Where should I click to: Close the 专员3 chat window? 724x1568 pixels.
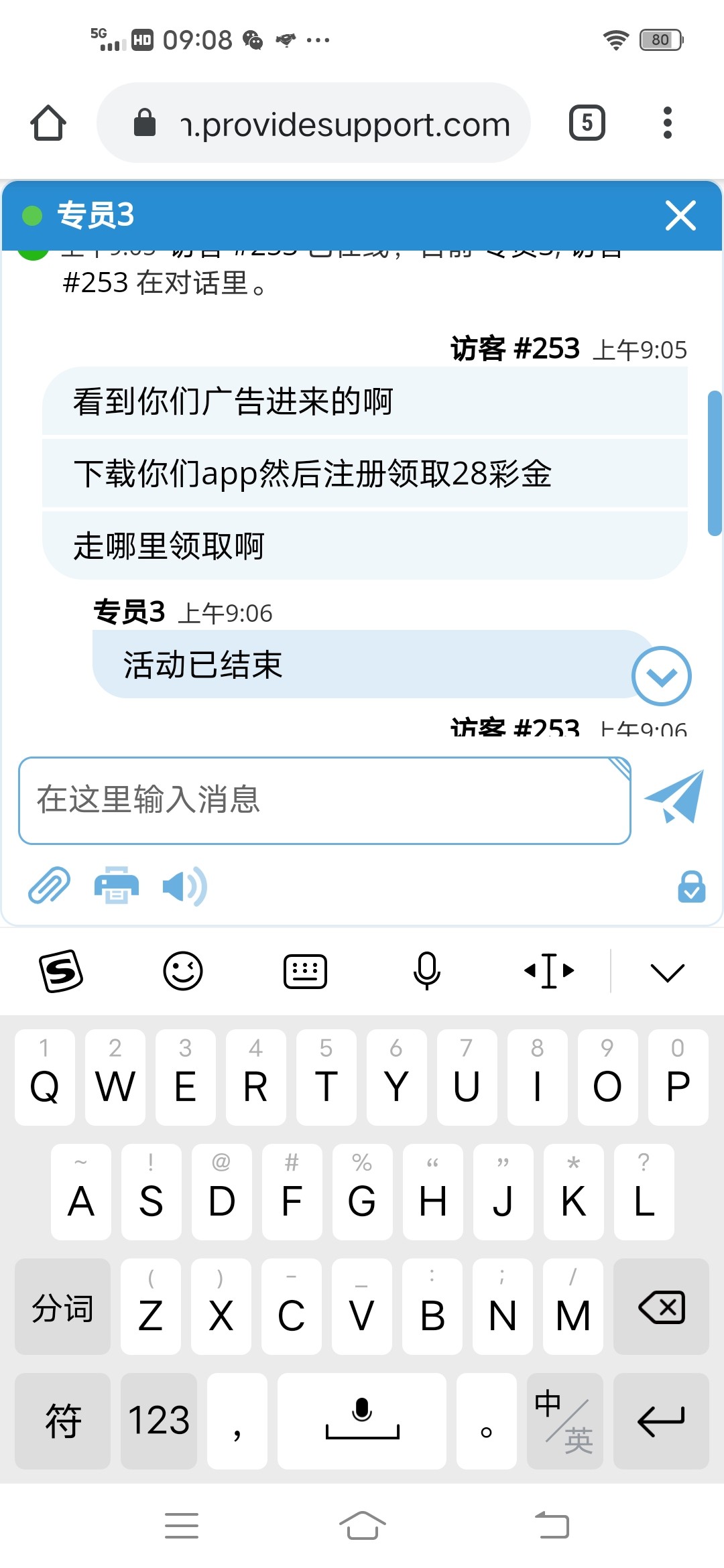(x=680, y=216)
